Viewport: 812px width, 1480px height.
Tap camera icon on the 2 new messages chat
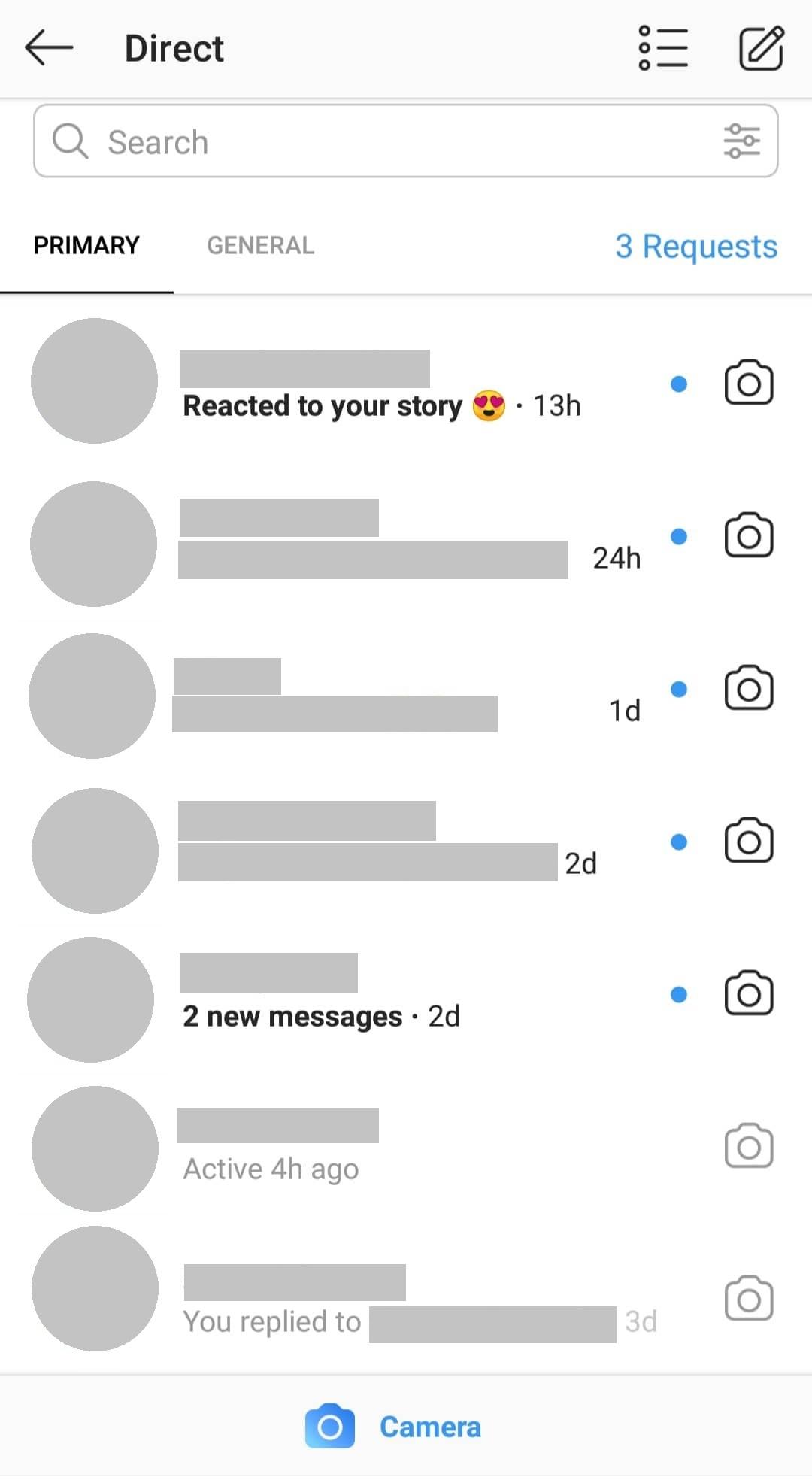748,993
